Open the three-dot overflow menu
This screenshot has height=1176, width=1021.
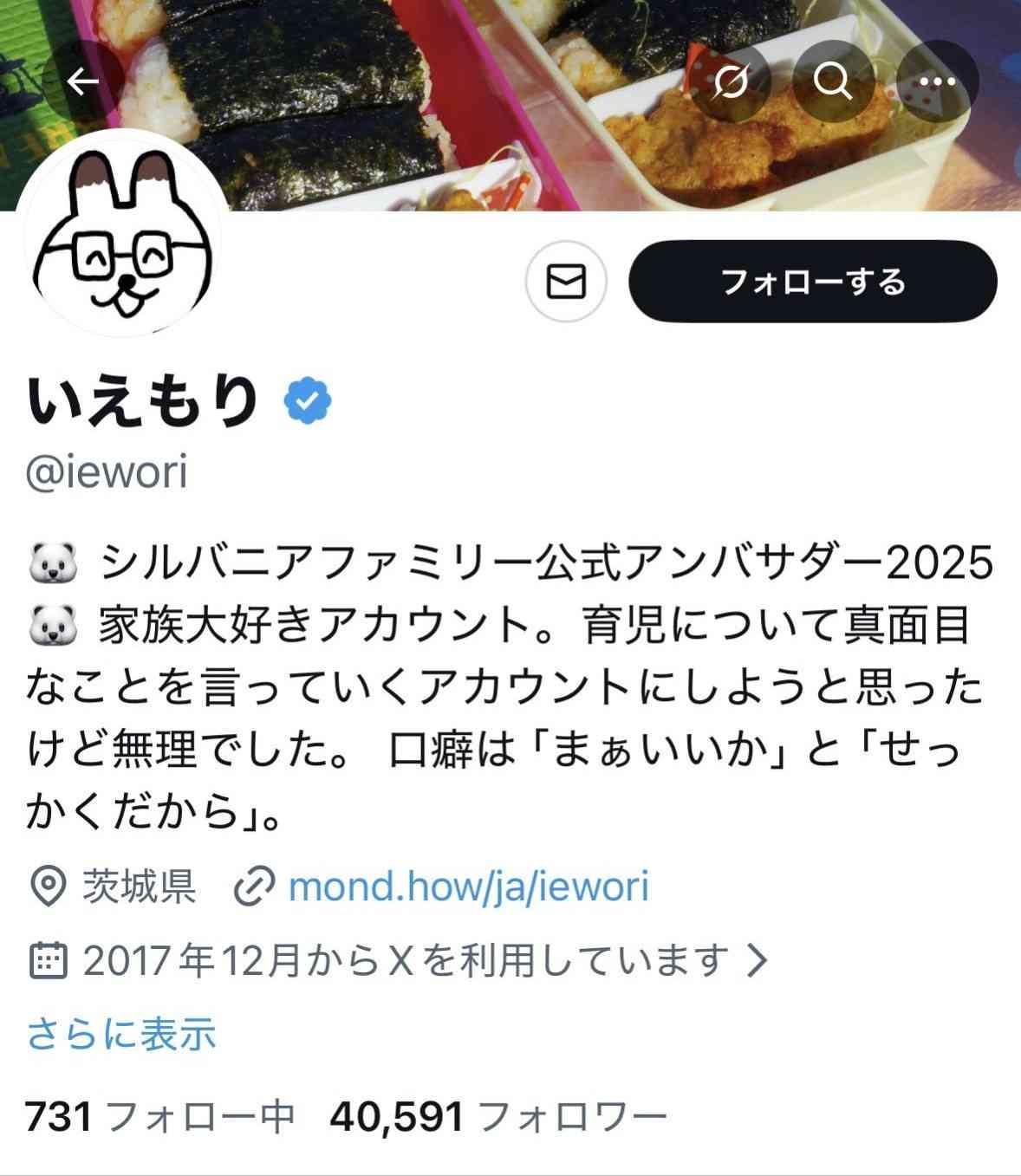937,82
